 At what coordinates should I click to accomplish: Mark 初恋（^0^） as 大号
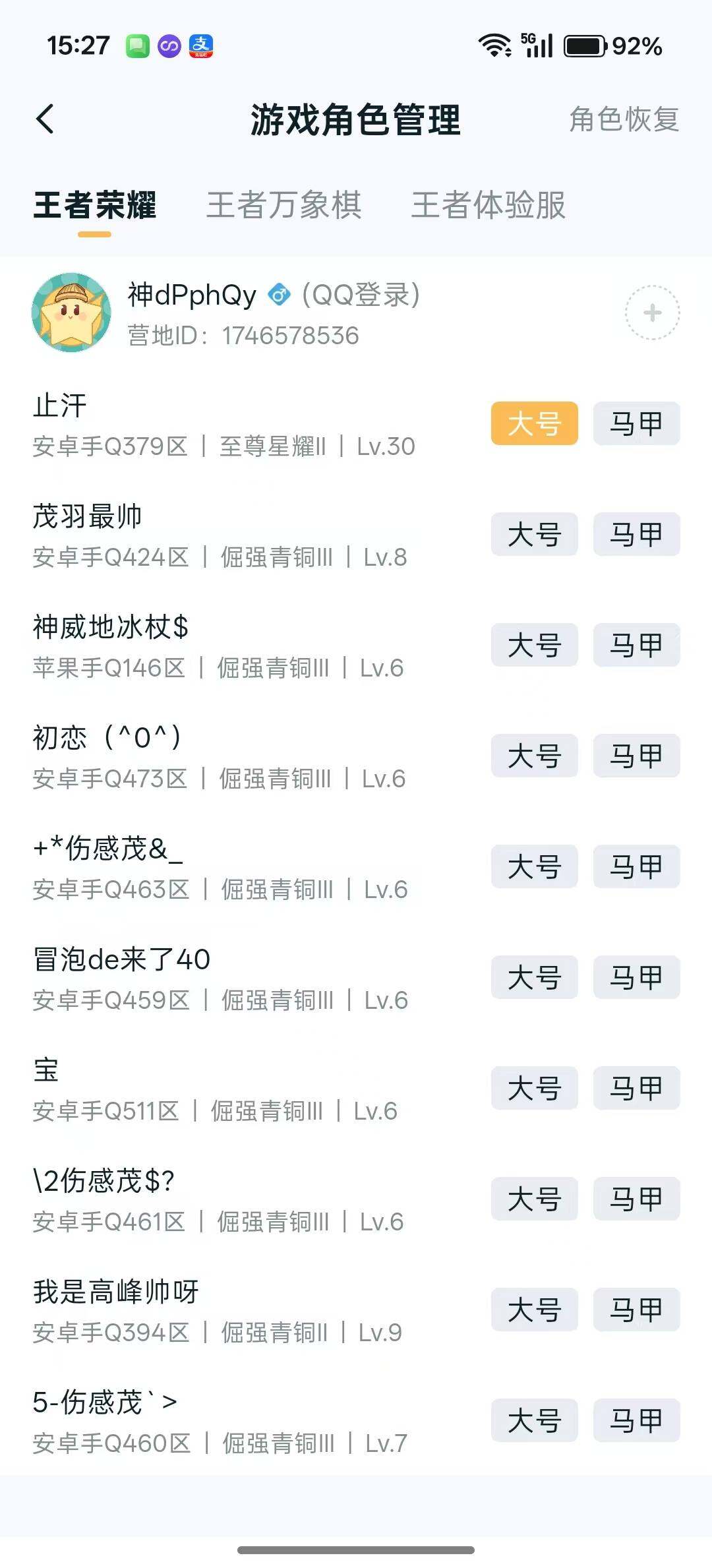[x=534, y=756]
